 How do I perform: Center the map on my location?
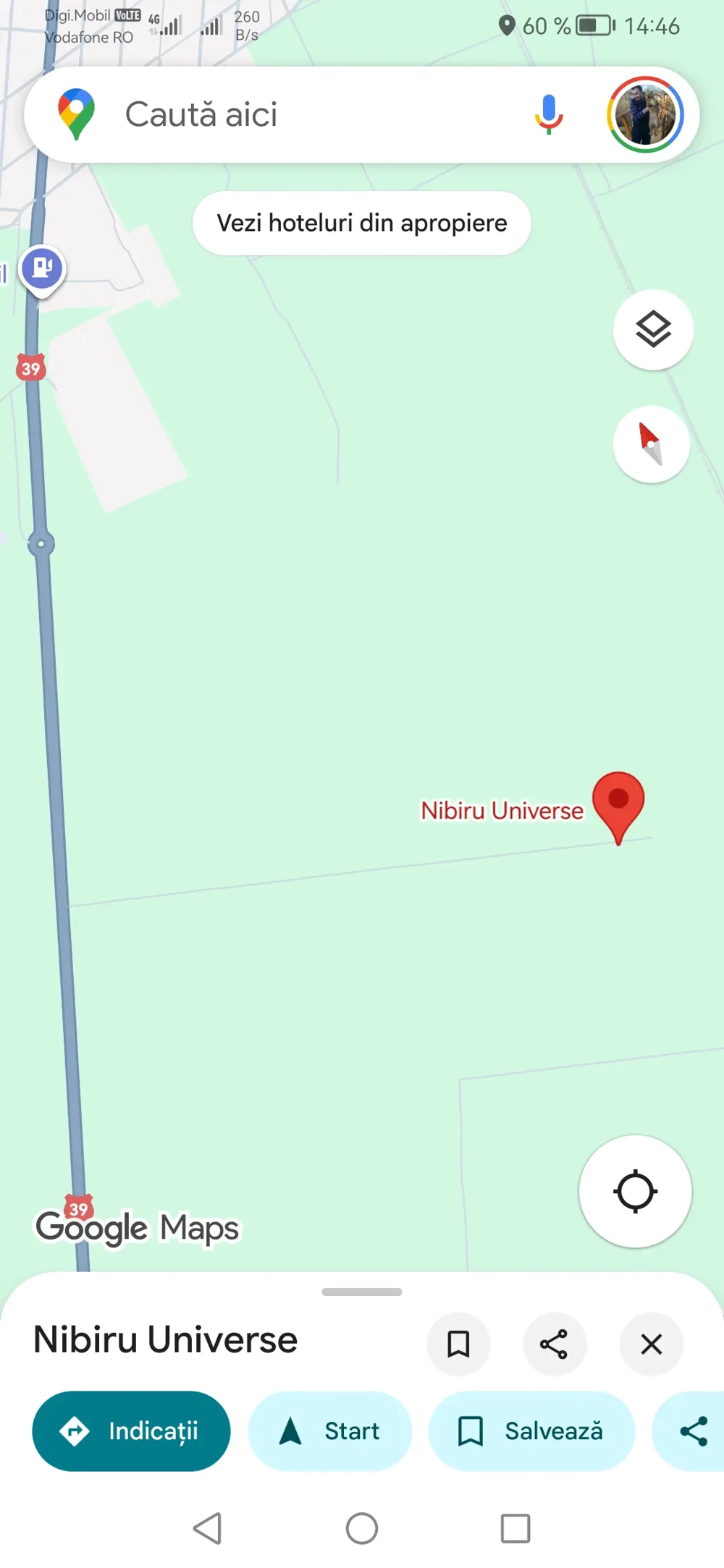pyautogui.click(x=635, y=1191)
